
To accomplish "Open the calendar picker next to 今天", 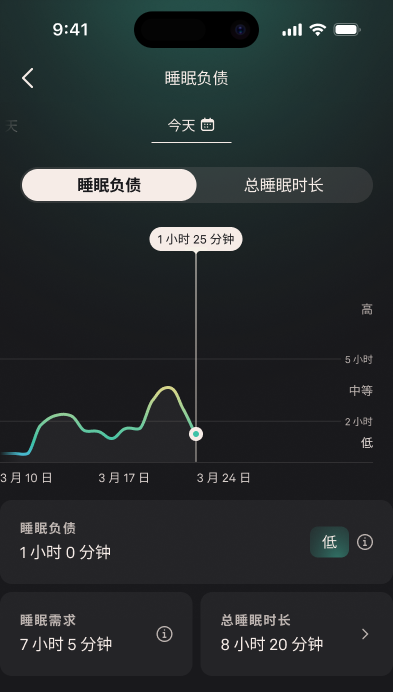I will tap(208, 125).
